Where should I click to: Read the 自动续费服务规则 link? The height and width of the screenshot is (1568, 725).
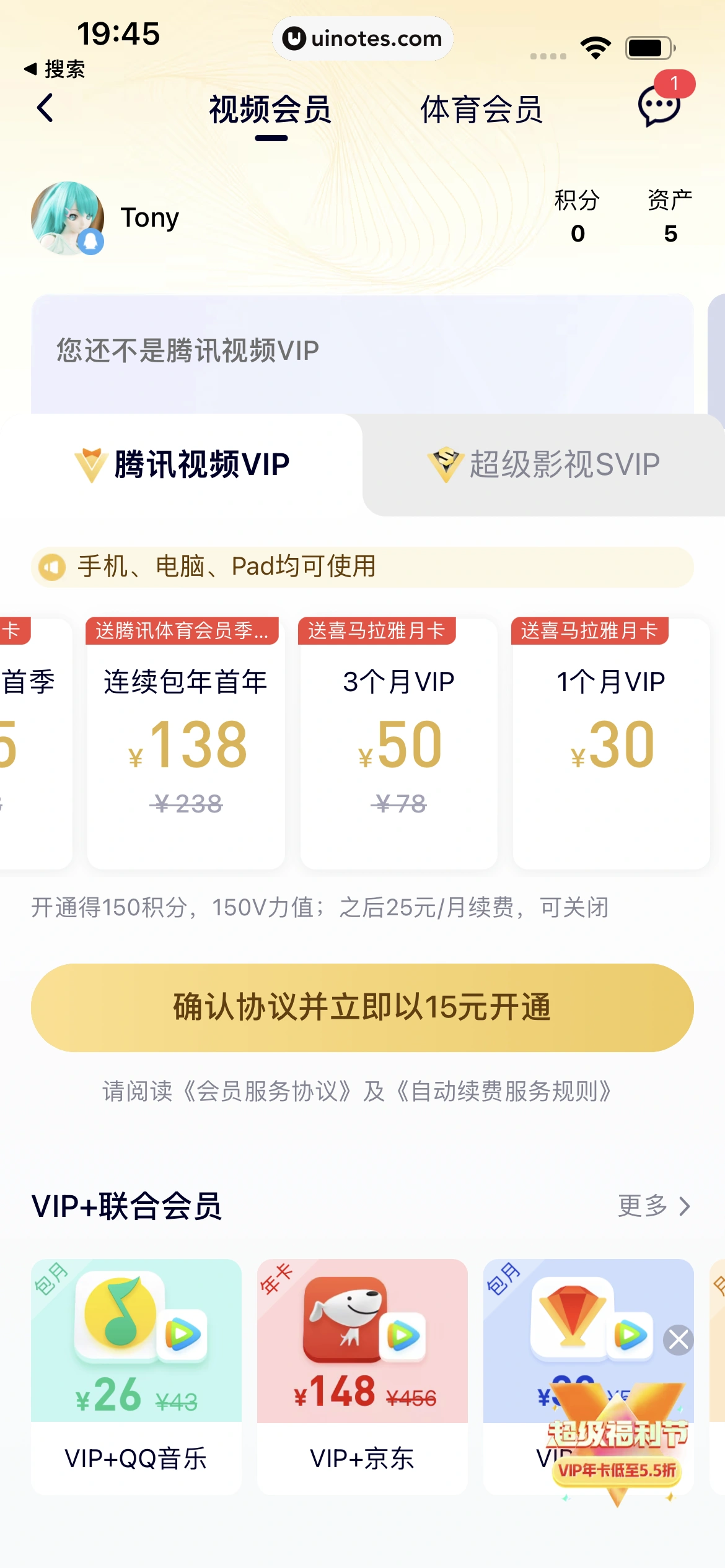(503, 1091)
